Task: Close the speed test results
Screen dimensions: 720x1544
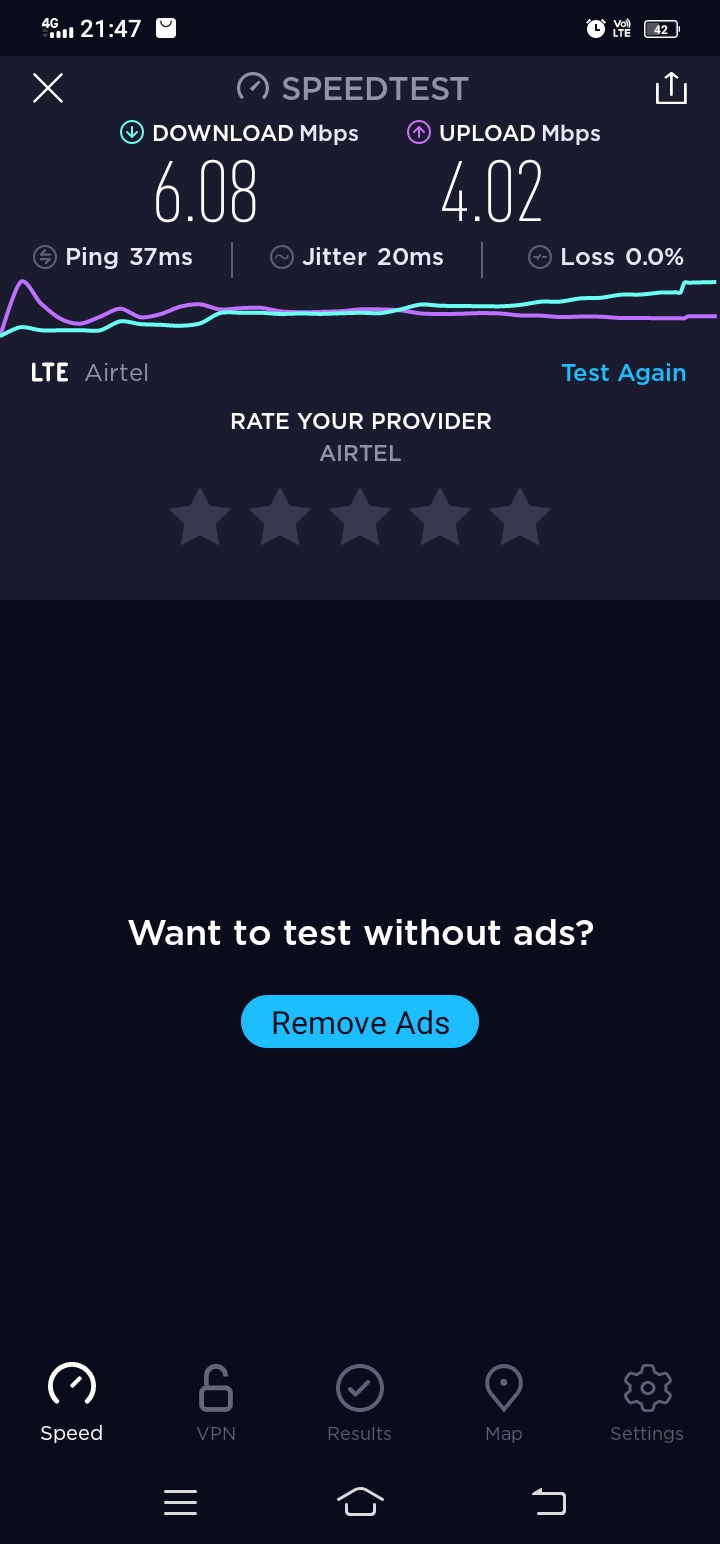Action: pos(48,88)
